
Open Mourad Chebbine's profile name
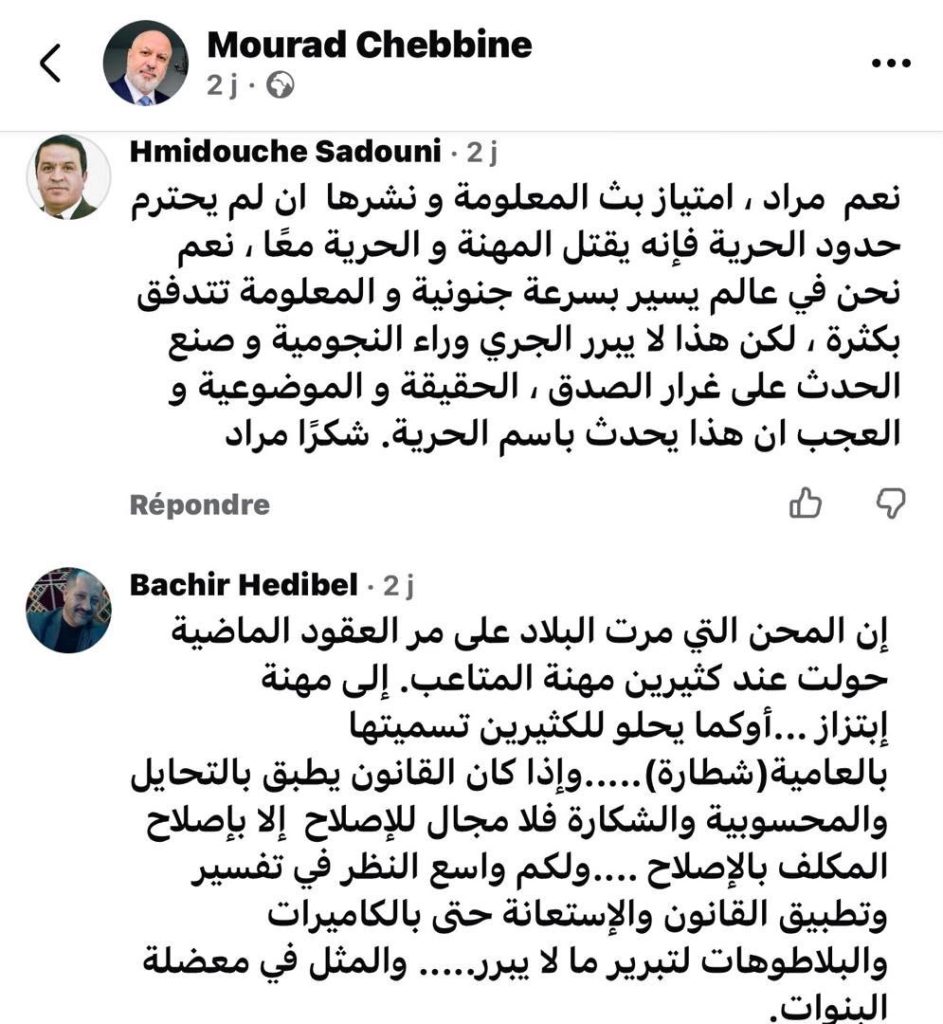[x=369, y=46]
